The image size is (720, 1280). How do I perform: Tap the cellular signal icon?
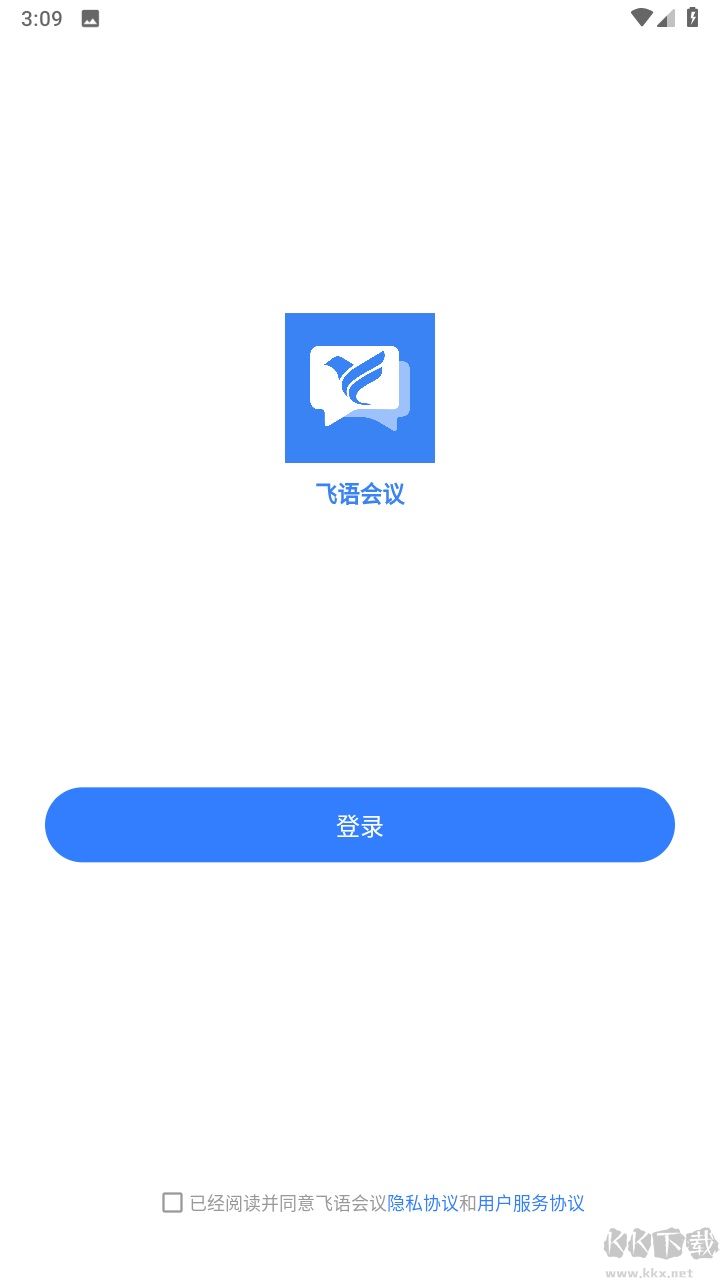click(668, 17)
